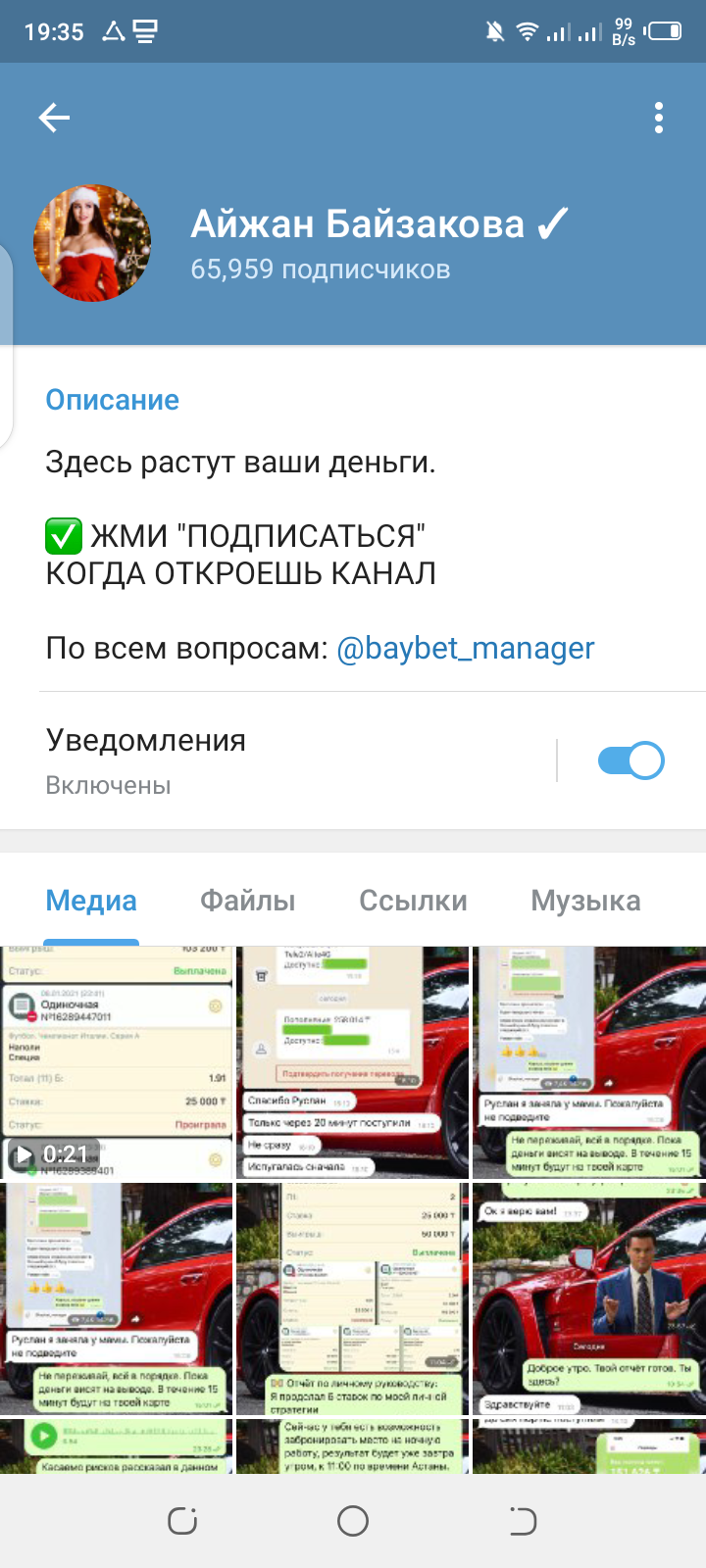Open the three-dot overflow menu

pos(659,119)
